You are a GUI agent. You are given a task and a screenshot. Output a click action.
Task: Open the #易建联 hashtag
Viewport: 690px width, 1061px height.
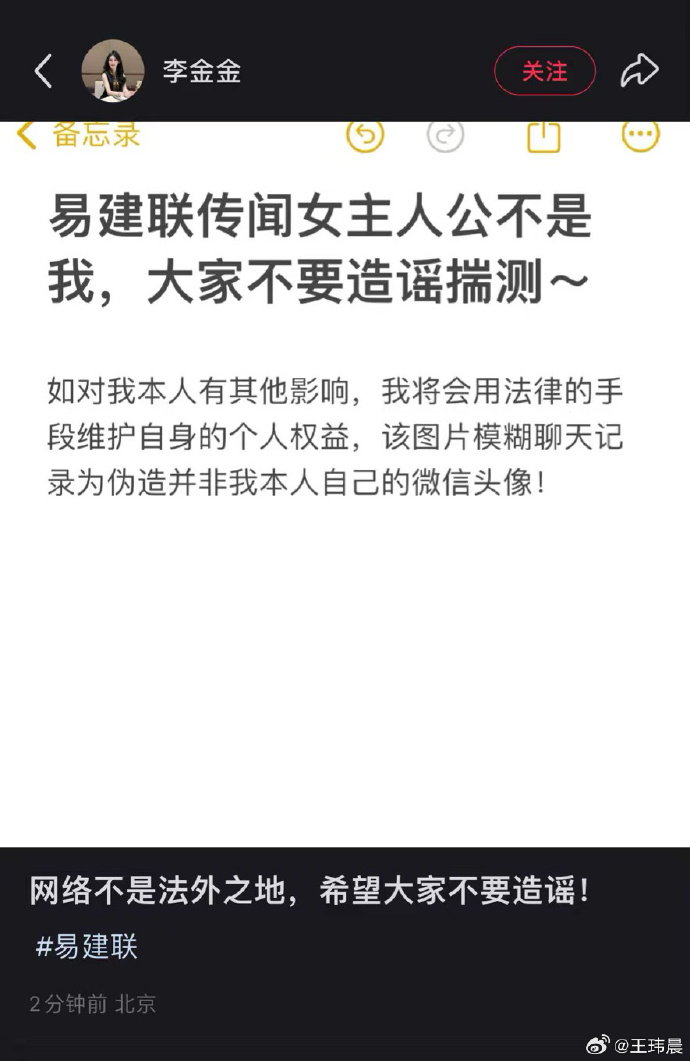[x=87, y=946]
